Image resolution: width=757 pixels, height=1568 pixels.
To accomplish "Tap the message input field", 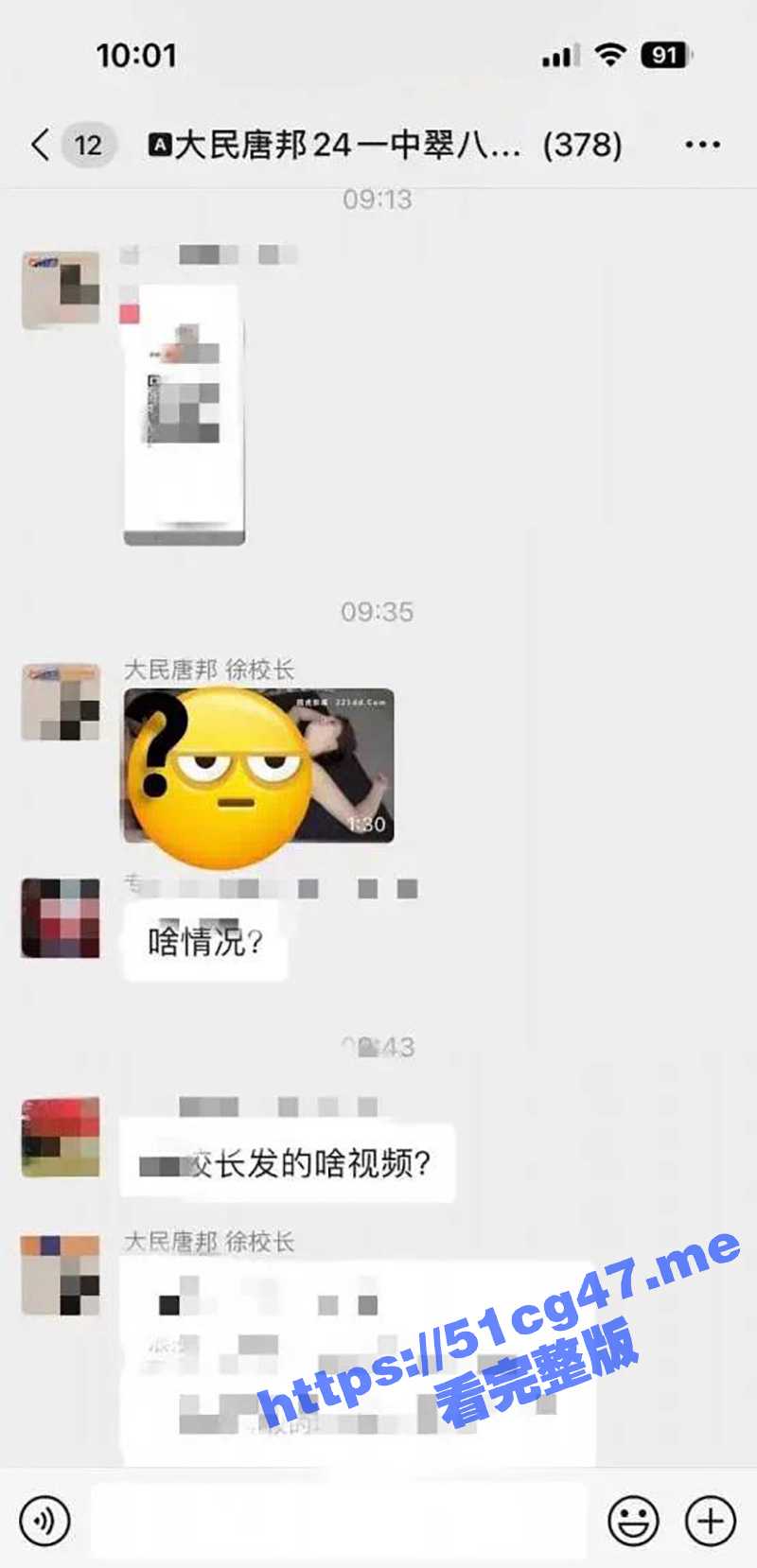I will point(338,1521).
